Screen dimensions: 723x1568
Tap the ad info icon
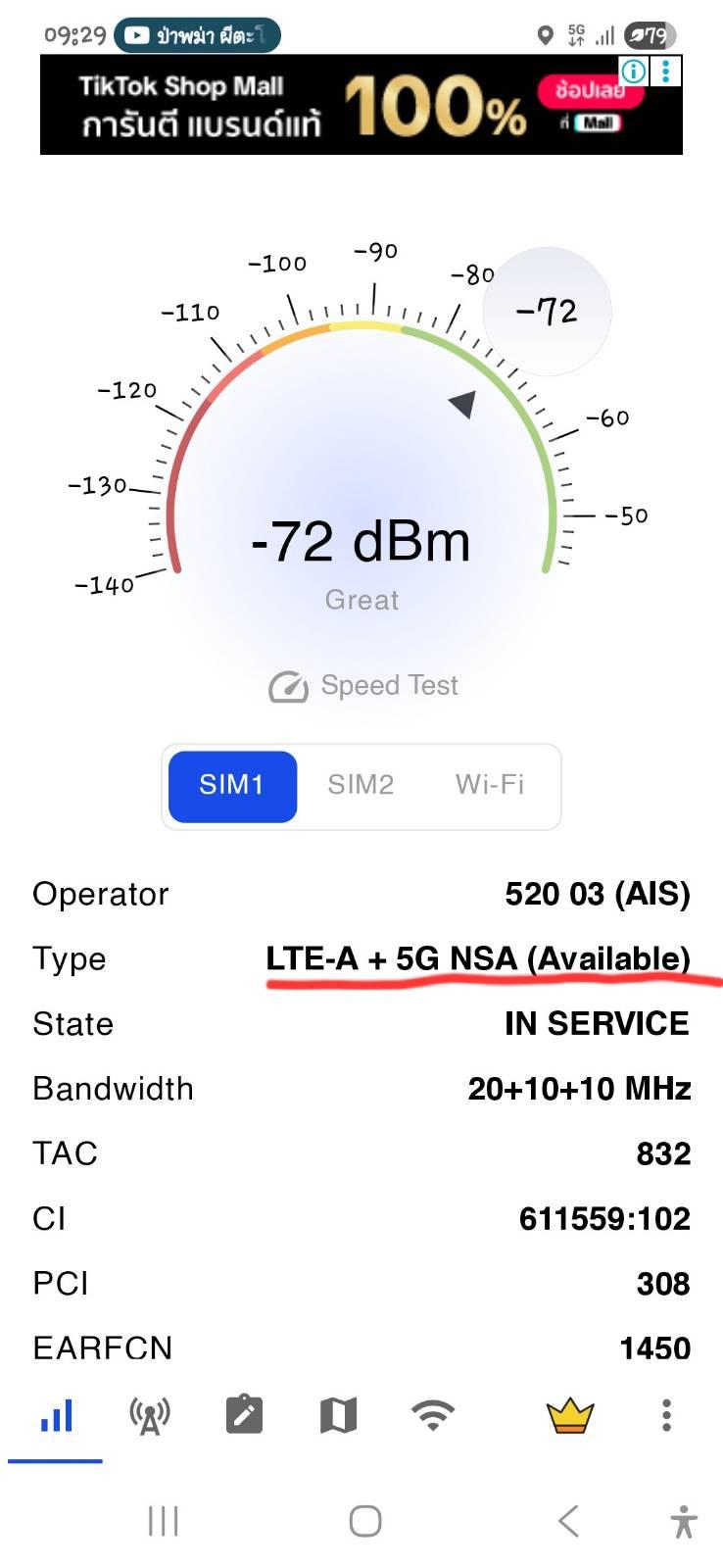tap(634, 71)
